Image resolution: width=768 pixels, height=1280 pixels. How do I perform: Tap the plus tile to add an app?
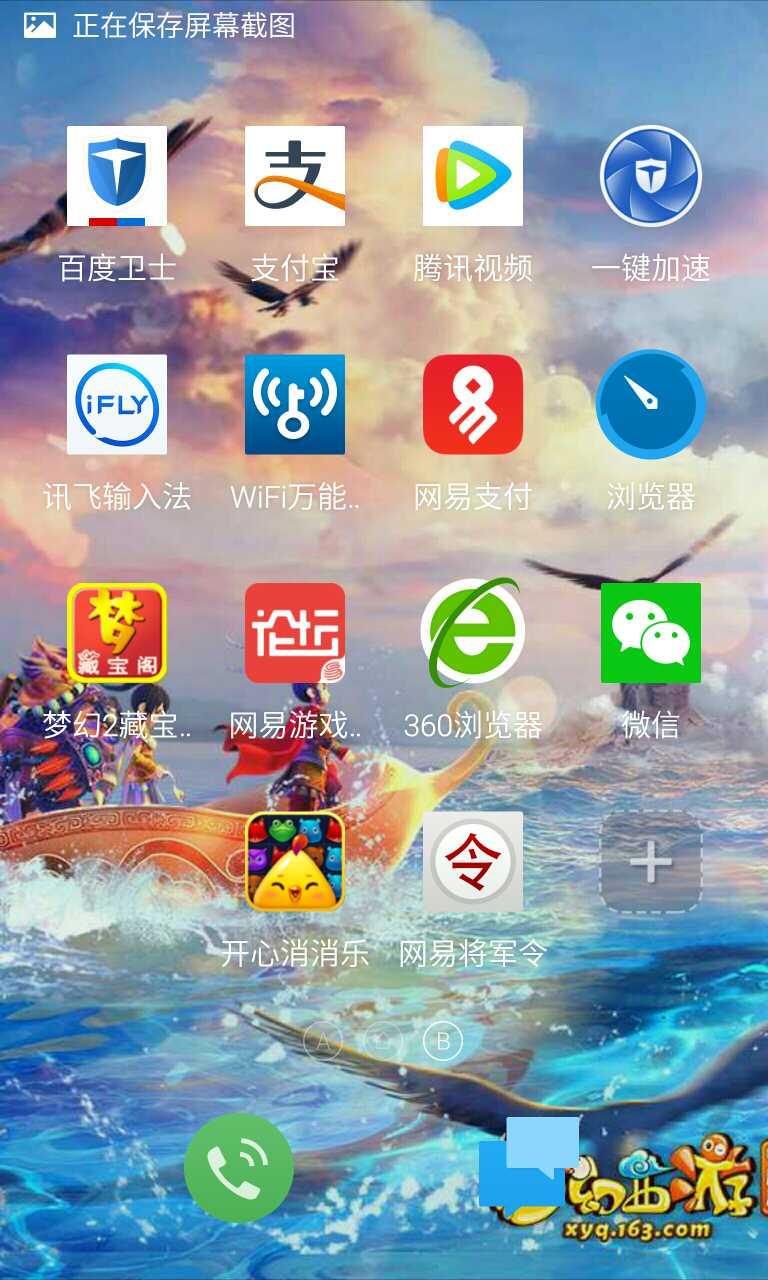coord(651,861)
